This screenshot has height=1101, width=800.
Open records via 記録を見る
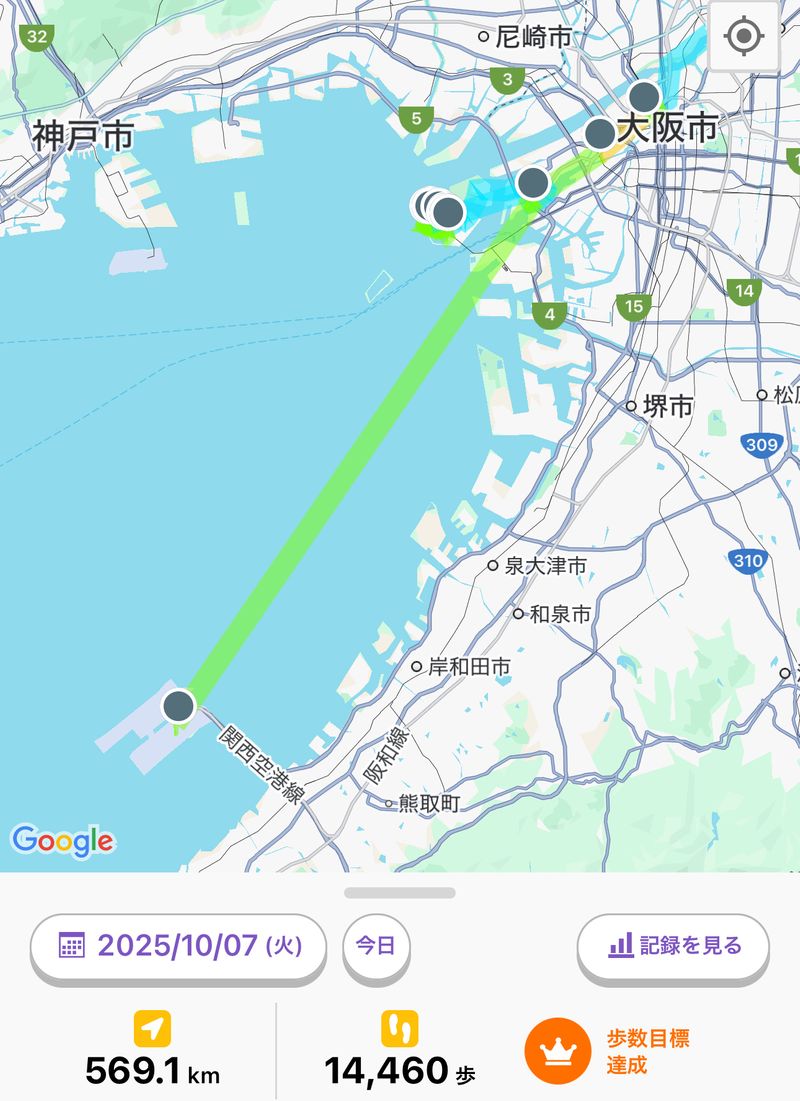coord(673,945)
